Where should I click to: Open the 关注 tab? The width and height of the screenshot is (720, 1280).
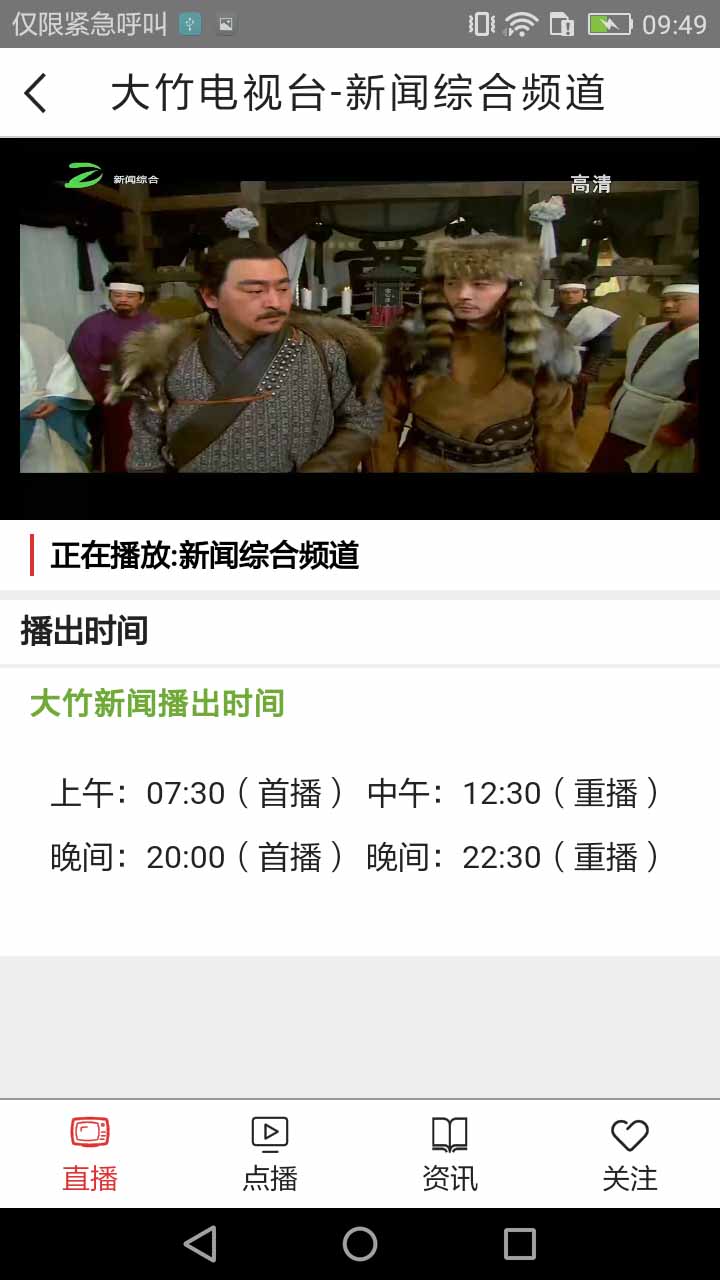(x=630, y=1154)
